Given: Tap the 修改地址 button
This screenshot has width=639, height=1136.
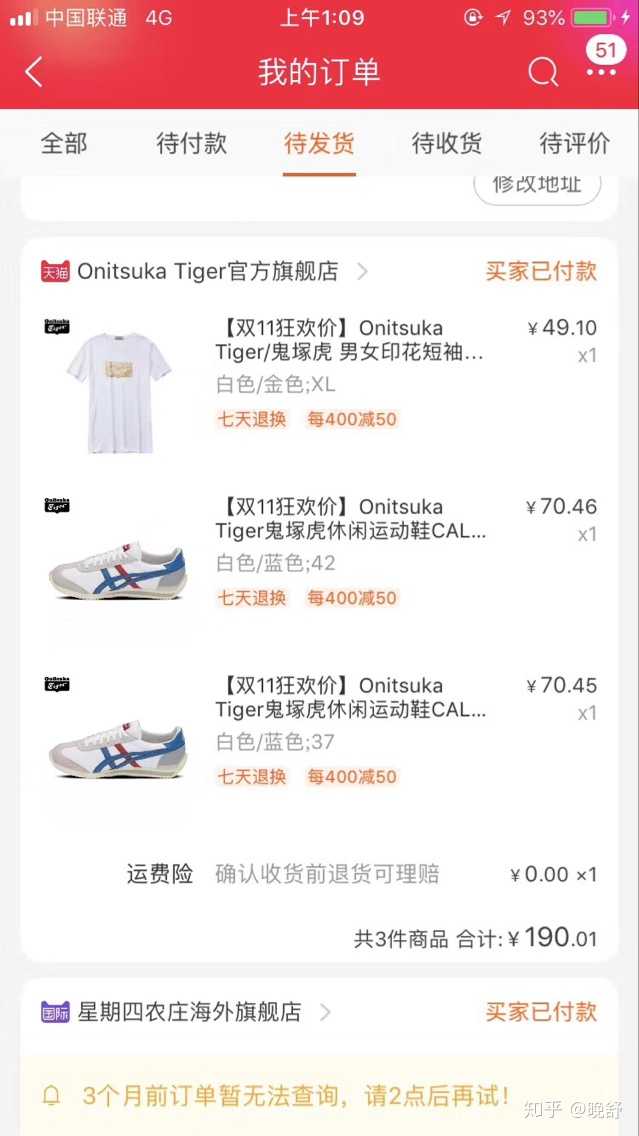Looking at the screenshot, I should tap(537, 186).
